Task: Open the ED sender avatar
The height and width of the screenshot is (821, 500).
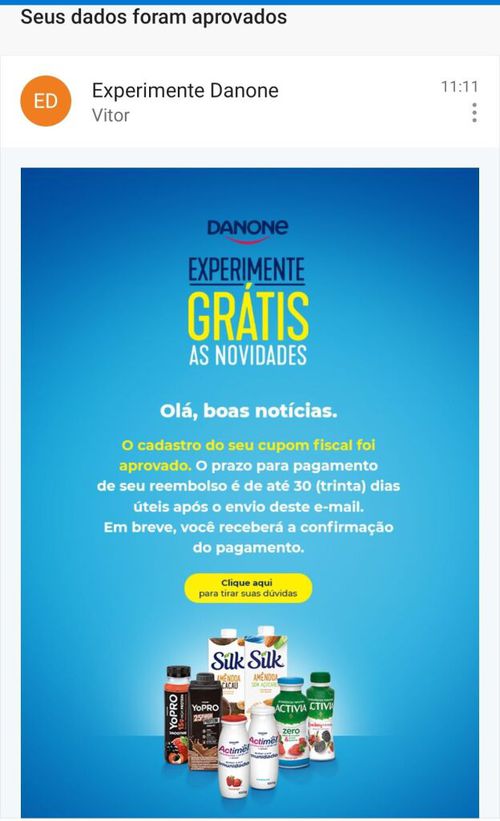Action: 46,101
